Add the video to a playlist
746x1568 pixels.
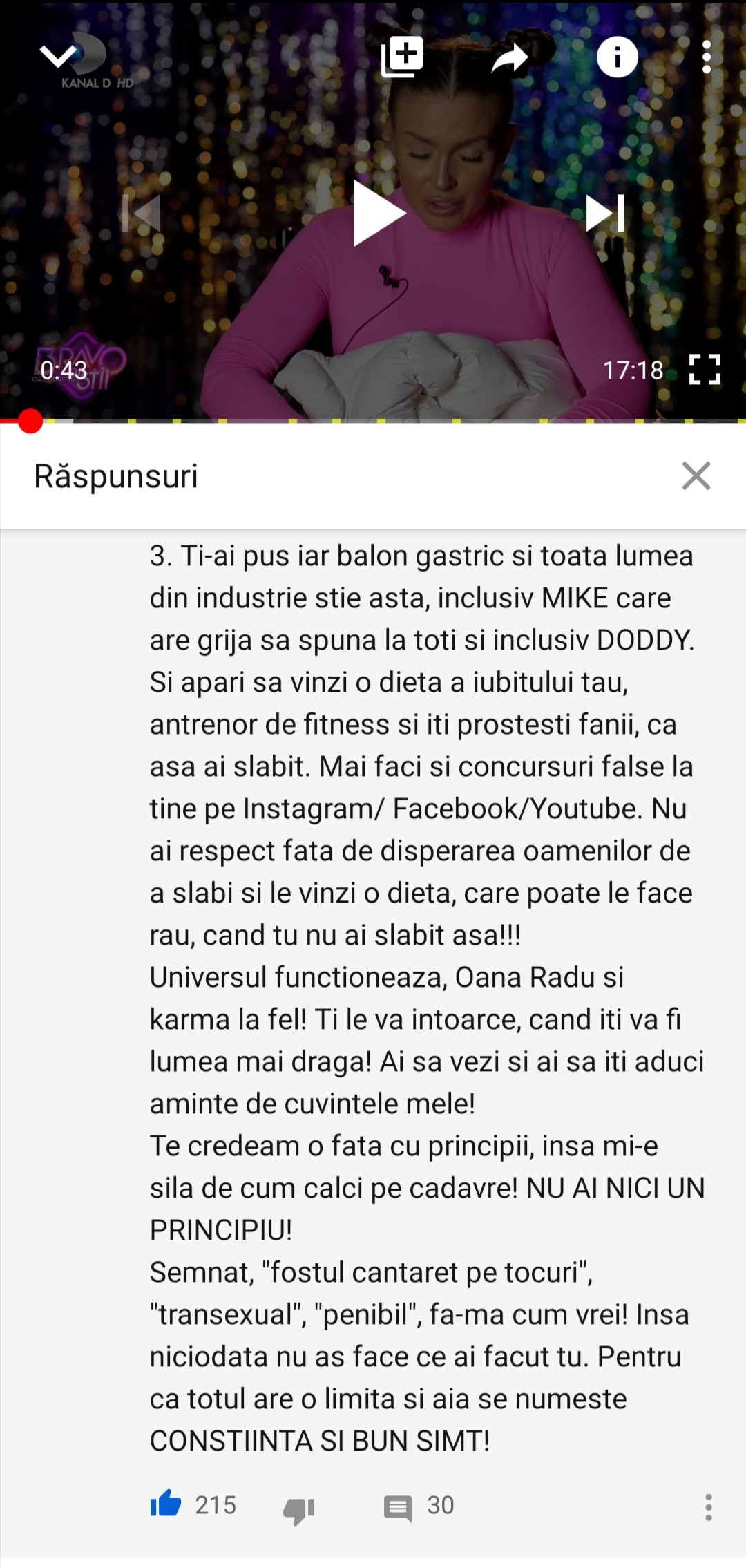tap(402, 57)
